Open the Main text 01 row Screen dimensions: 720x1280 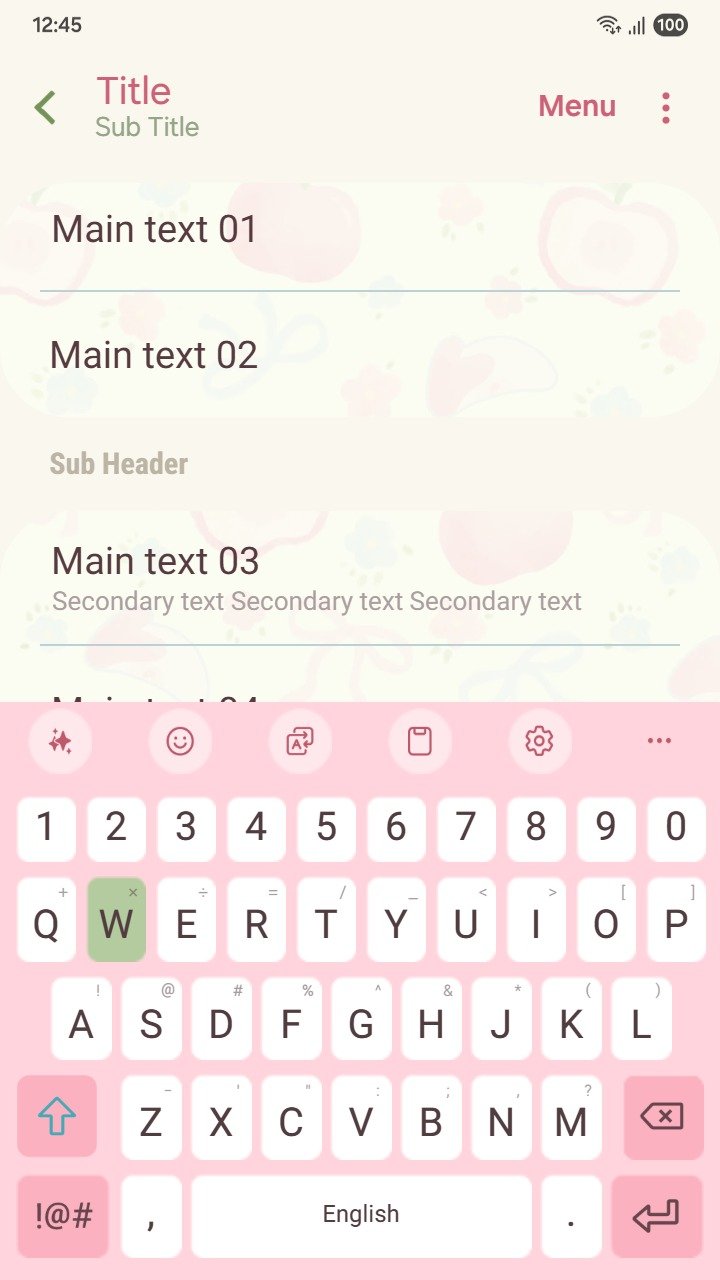(x=360, y=230)
